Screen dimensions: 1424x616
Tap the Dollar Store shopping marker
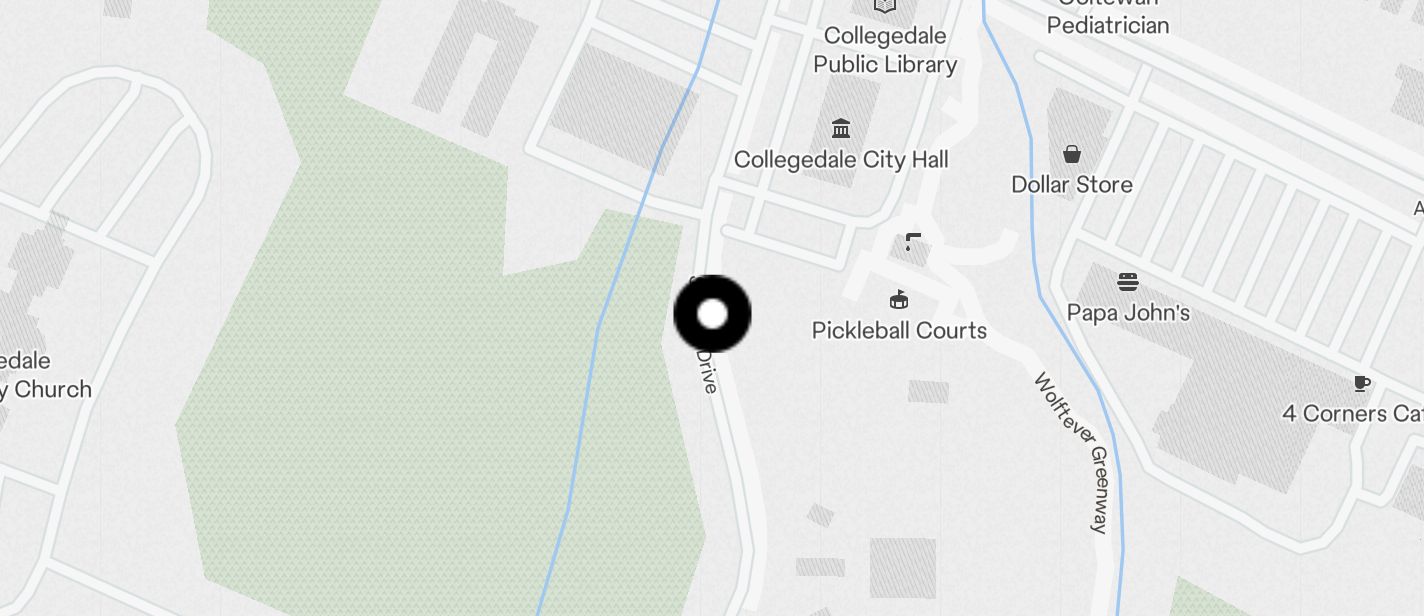click(x=1072, y=154)
